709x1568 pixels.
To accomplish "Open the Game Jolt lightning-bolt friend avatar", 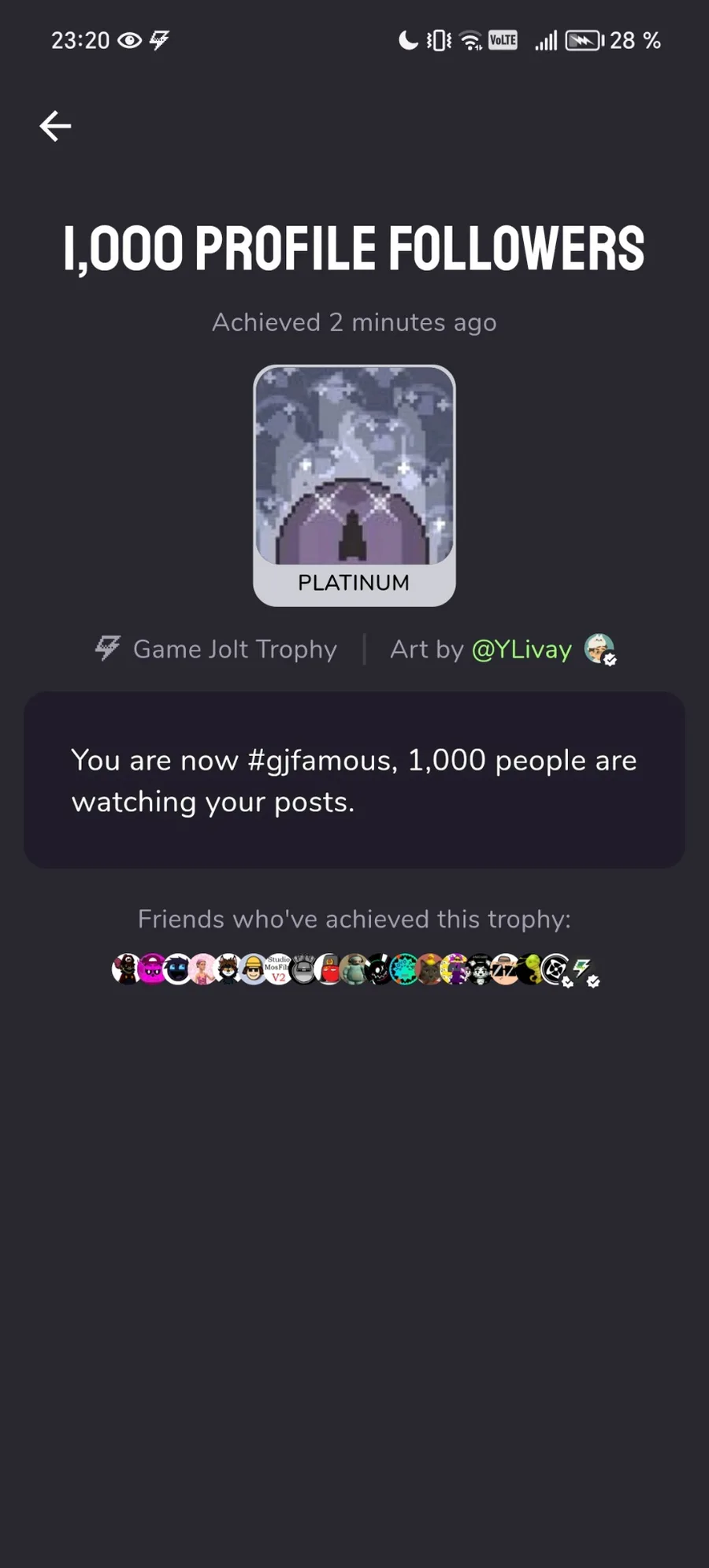I will pyautogui.click(x=582, y=969).
